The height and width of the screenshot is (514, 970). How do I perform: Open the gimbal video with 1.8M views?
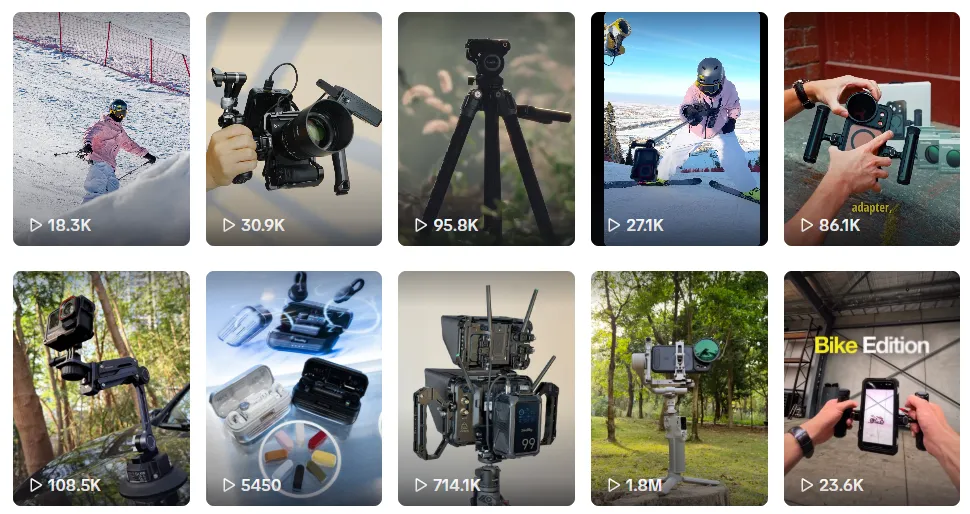(x=679, y=388)
